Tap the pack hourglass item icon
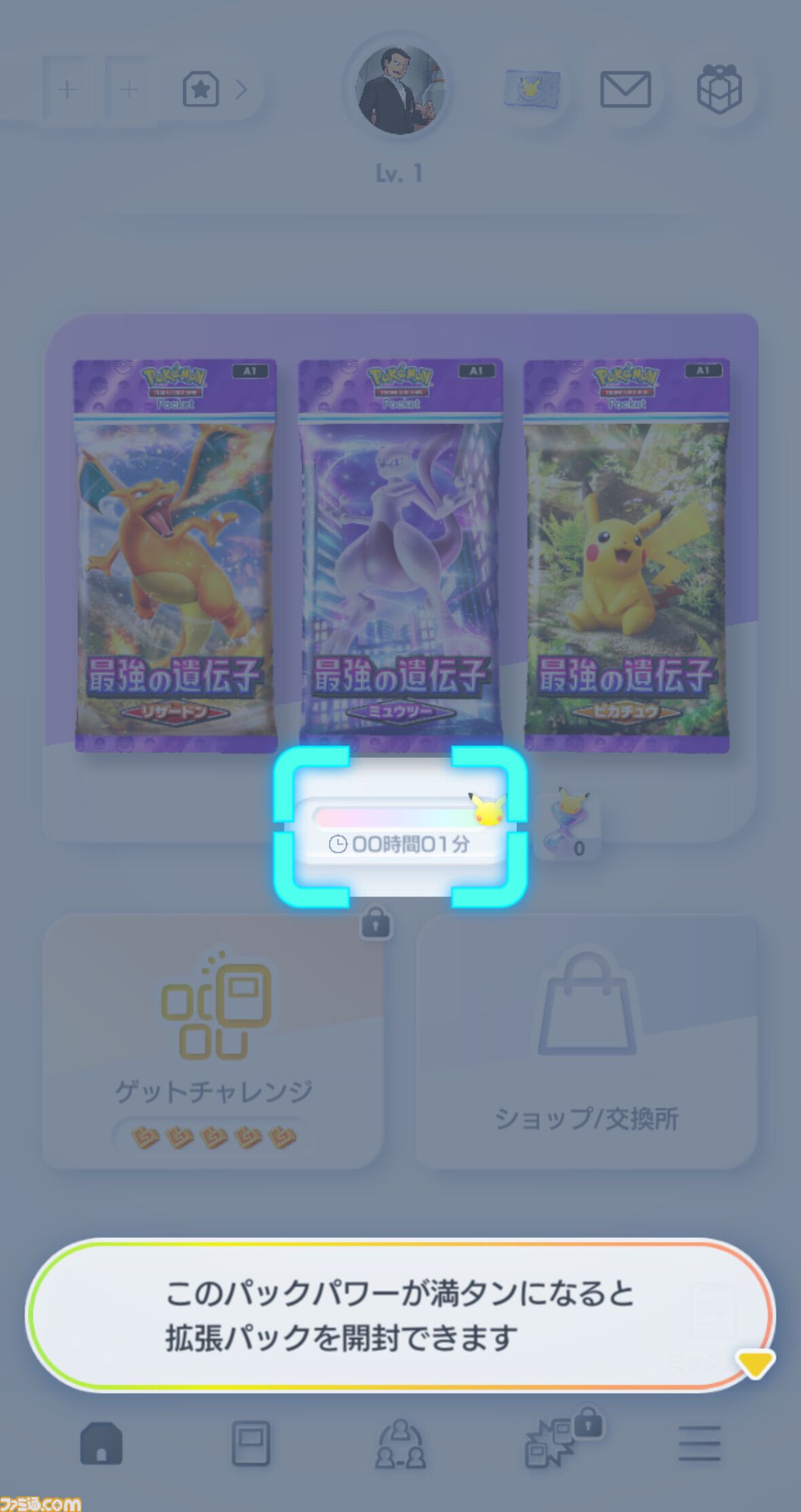 (x=568, y=825)
